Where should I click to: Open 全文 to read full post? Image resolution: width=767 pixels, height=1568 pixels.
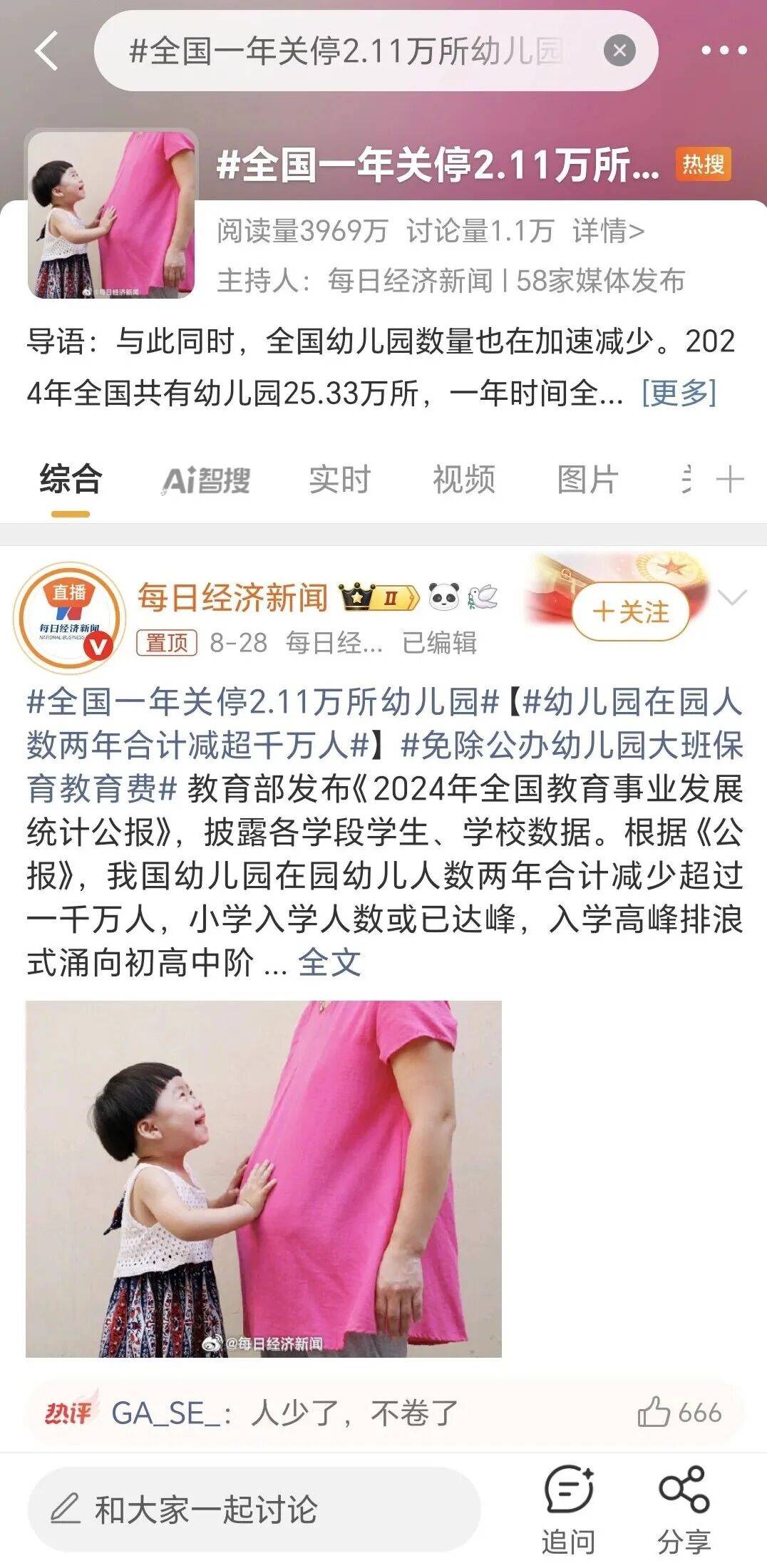pyautogui.click(x=329, y=963)
